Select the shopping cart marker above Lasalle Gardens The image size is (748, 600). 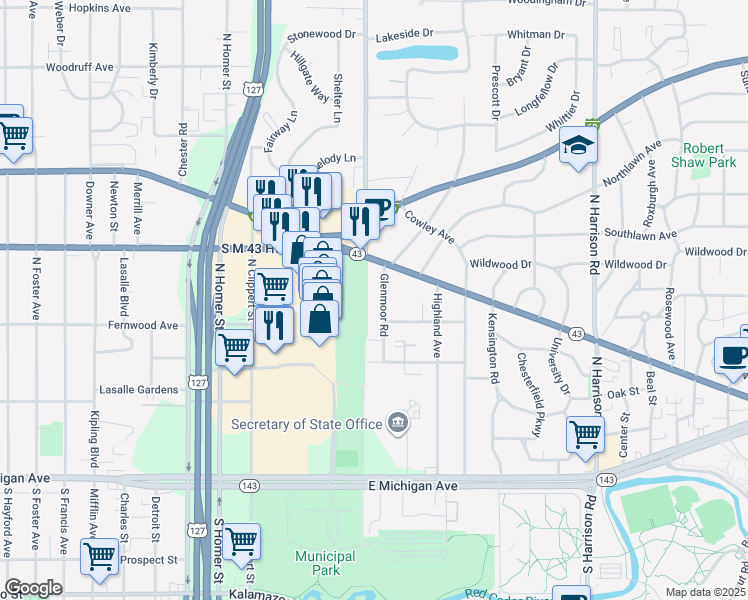pyautogui.click(x=234, y=349)
